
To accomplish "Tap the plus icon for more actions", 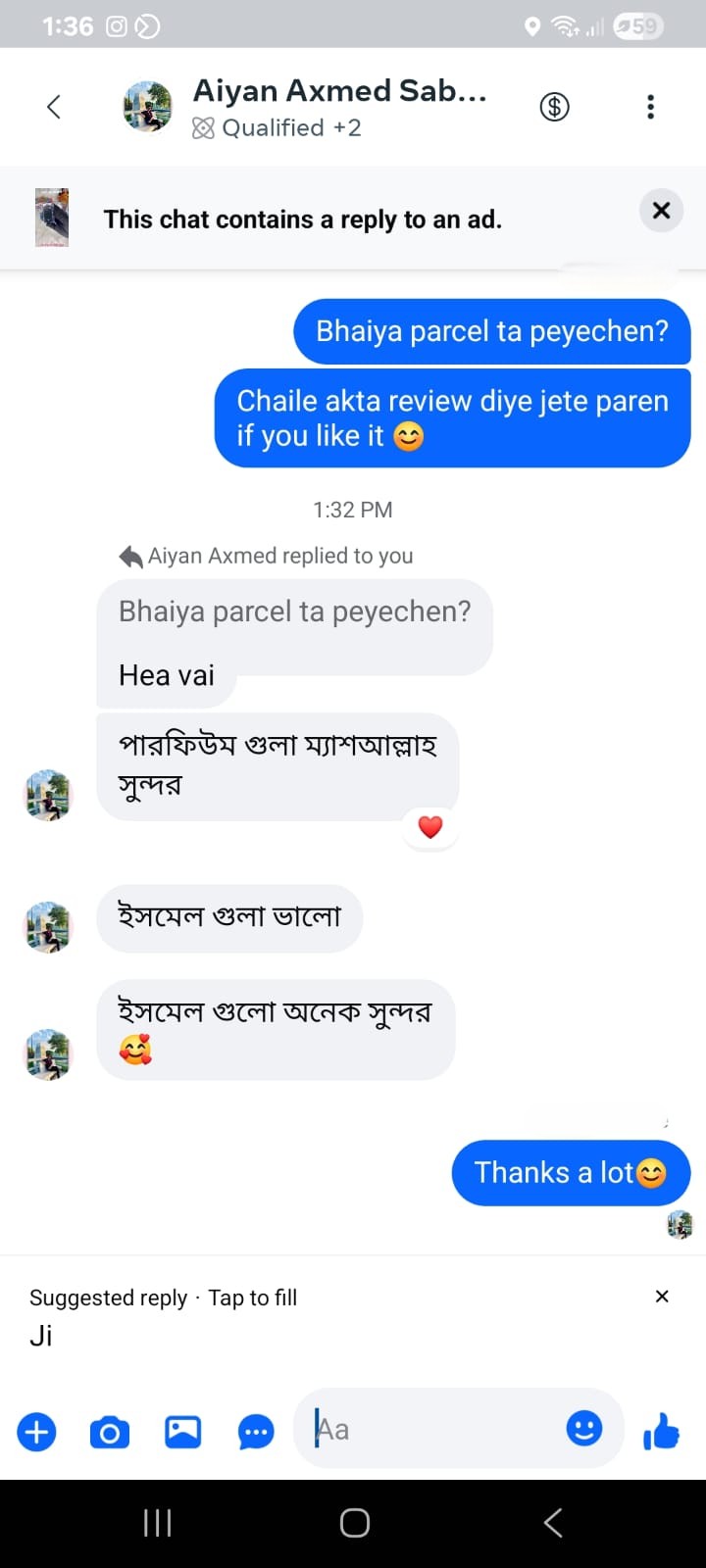I will (36, 1431).
